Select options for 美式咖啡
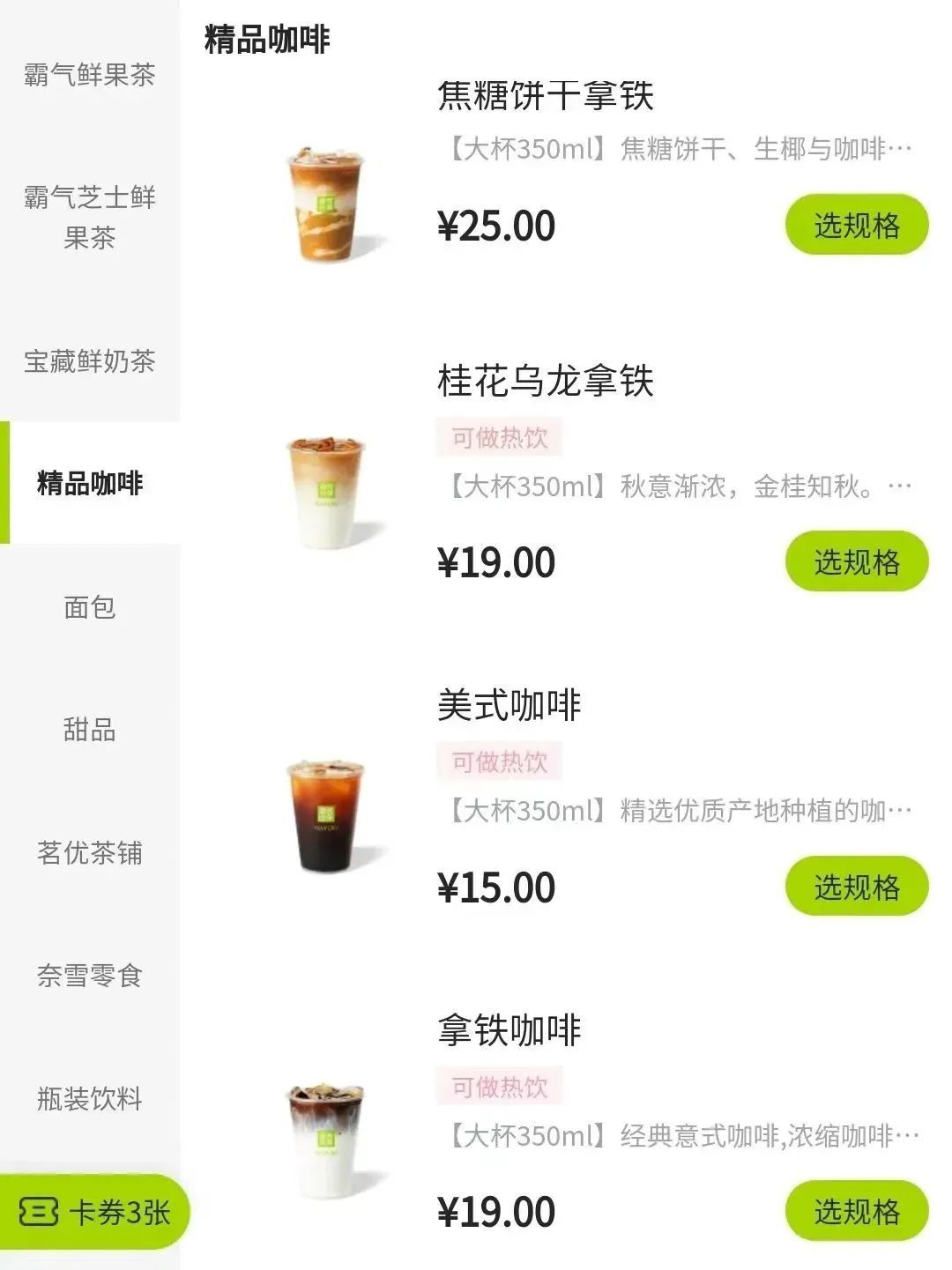 point(857,887)
